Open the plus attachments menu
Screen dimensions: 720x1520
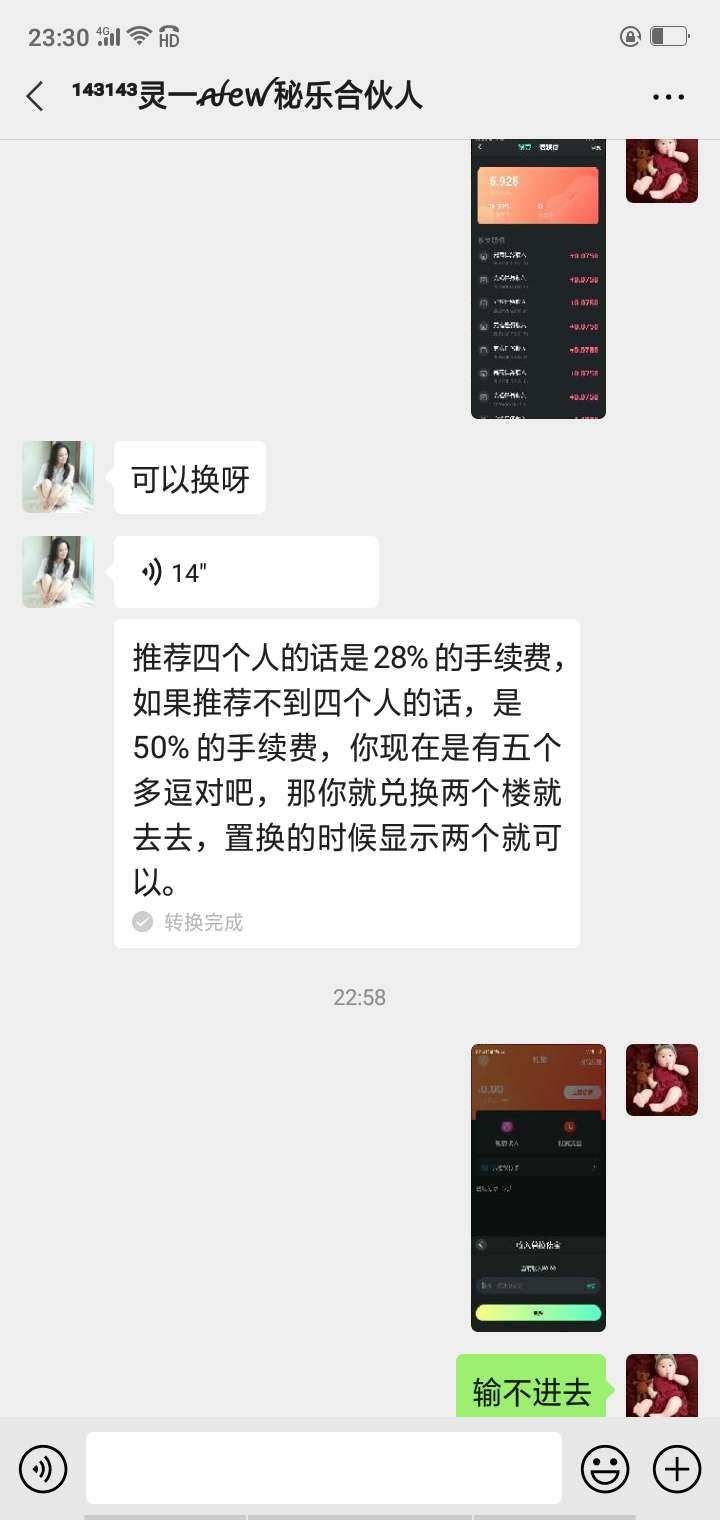677,1468
